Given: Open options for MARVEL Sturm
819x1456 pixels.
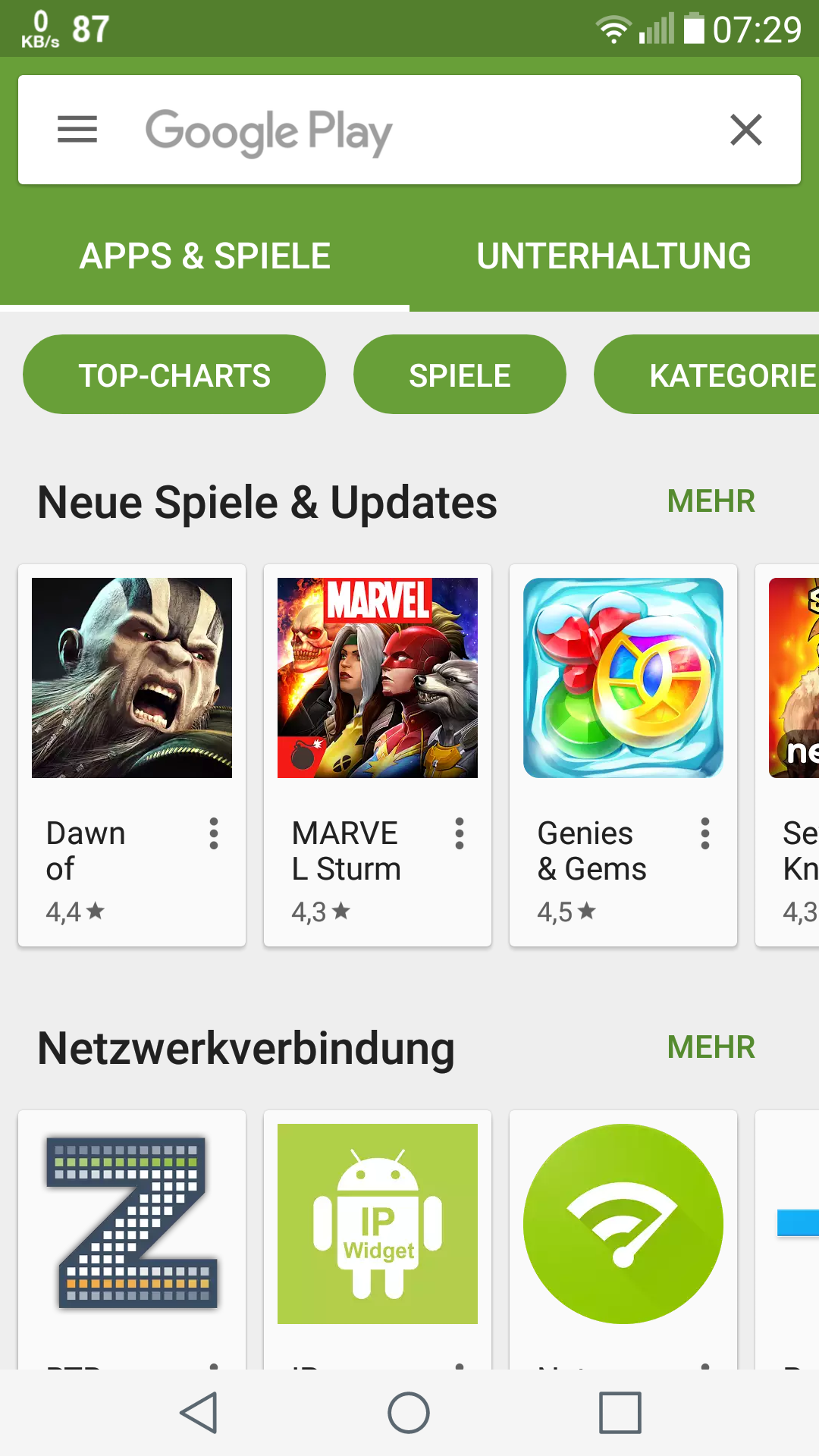Looking at the screenshot, I should click(460, 833).
